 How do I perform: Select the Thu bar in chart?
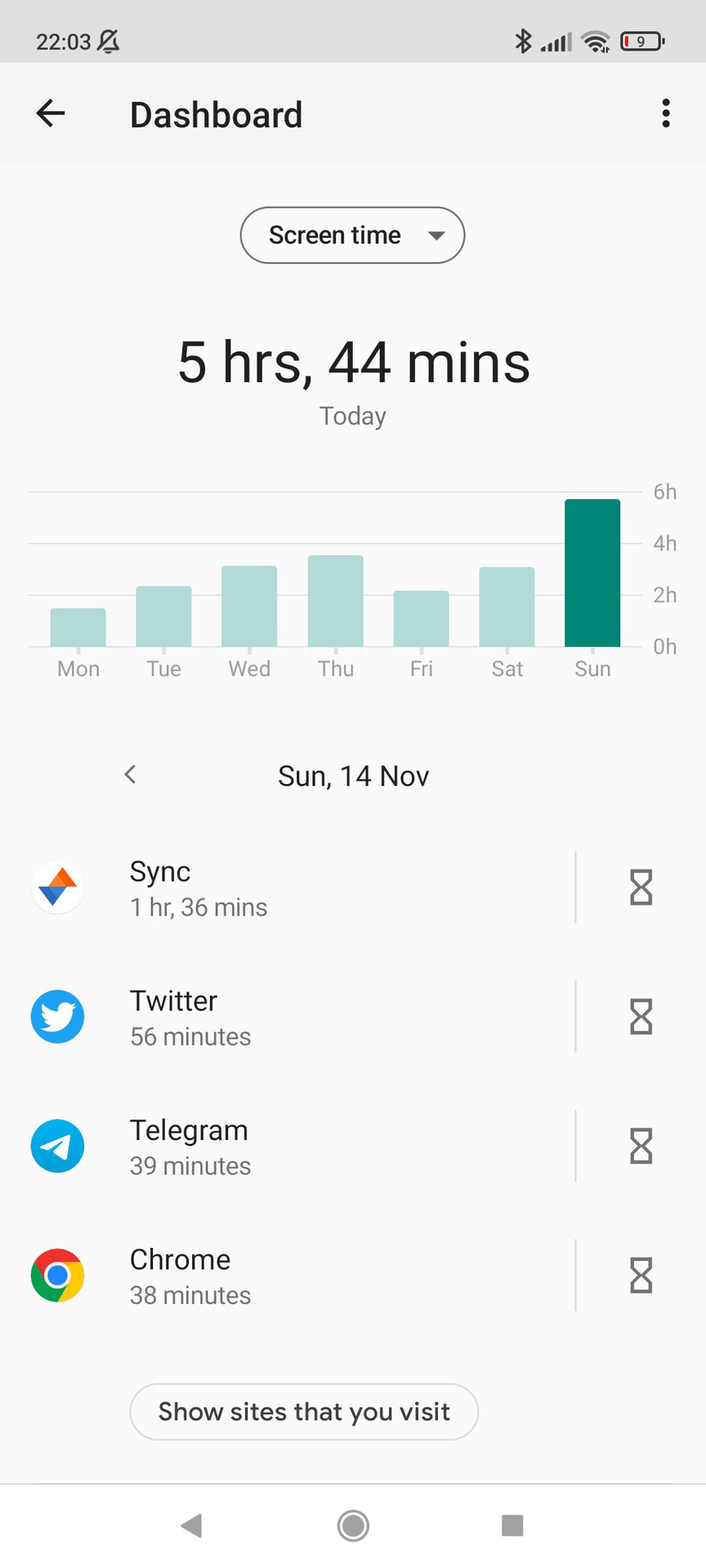coord(336,601)
